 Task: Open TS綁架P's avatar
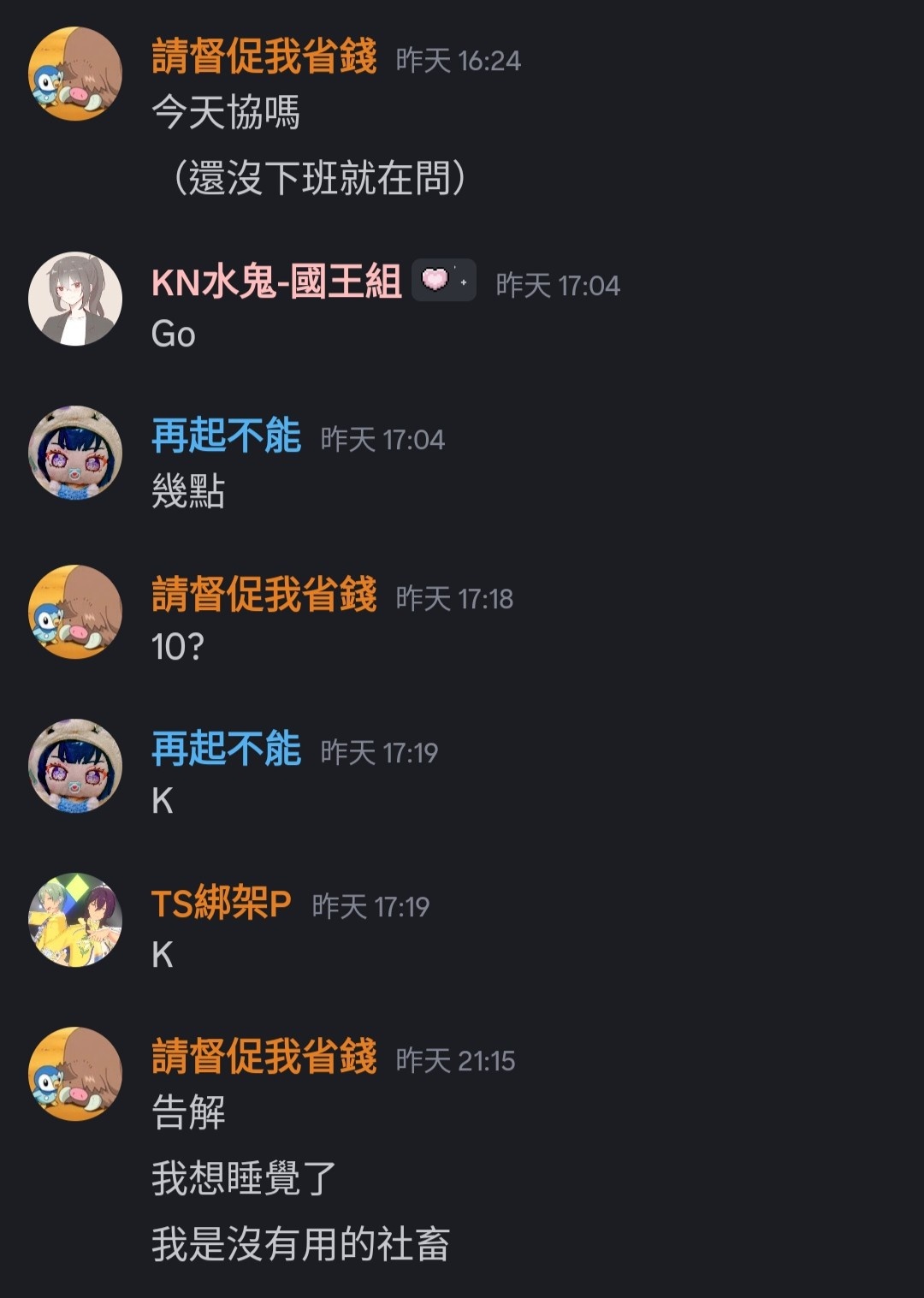(75, 920)
